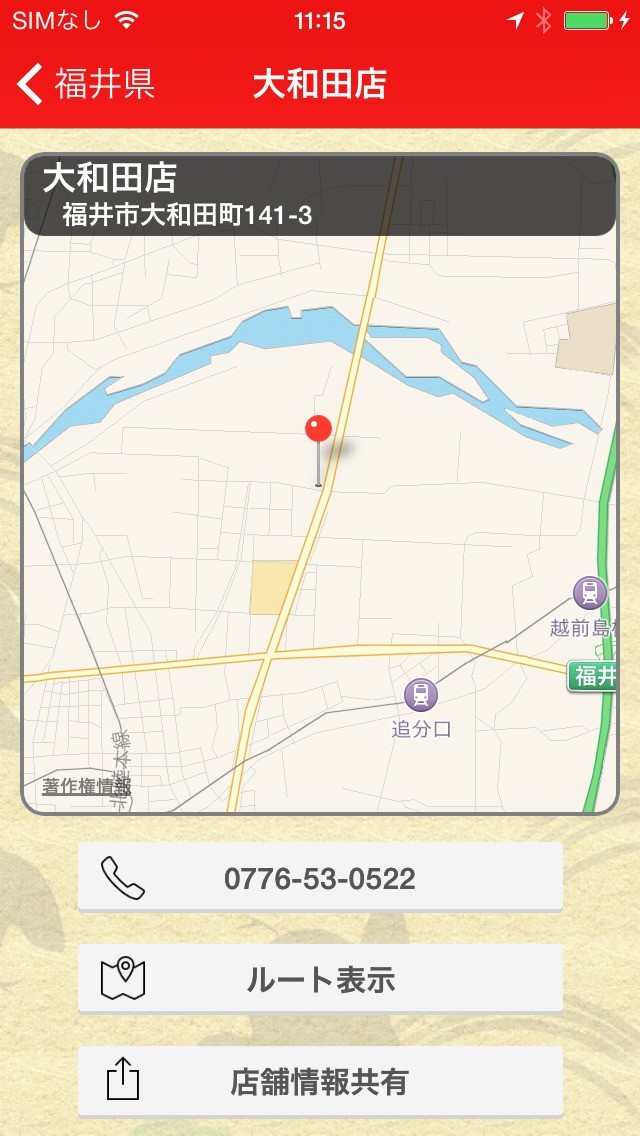Share store info via 店舗情報共有

tap(320, 1082)
